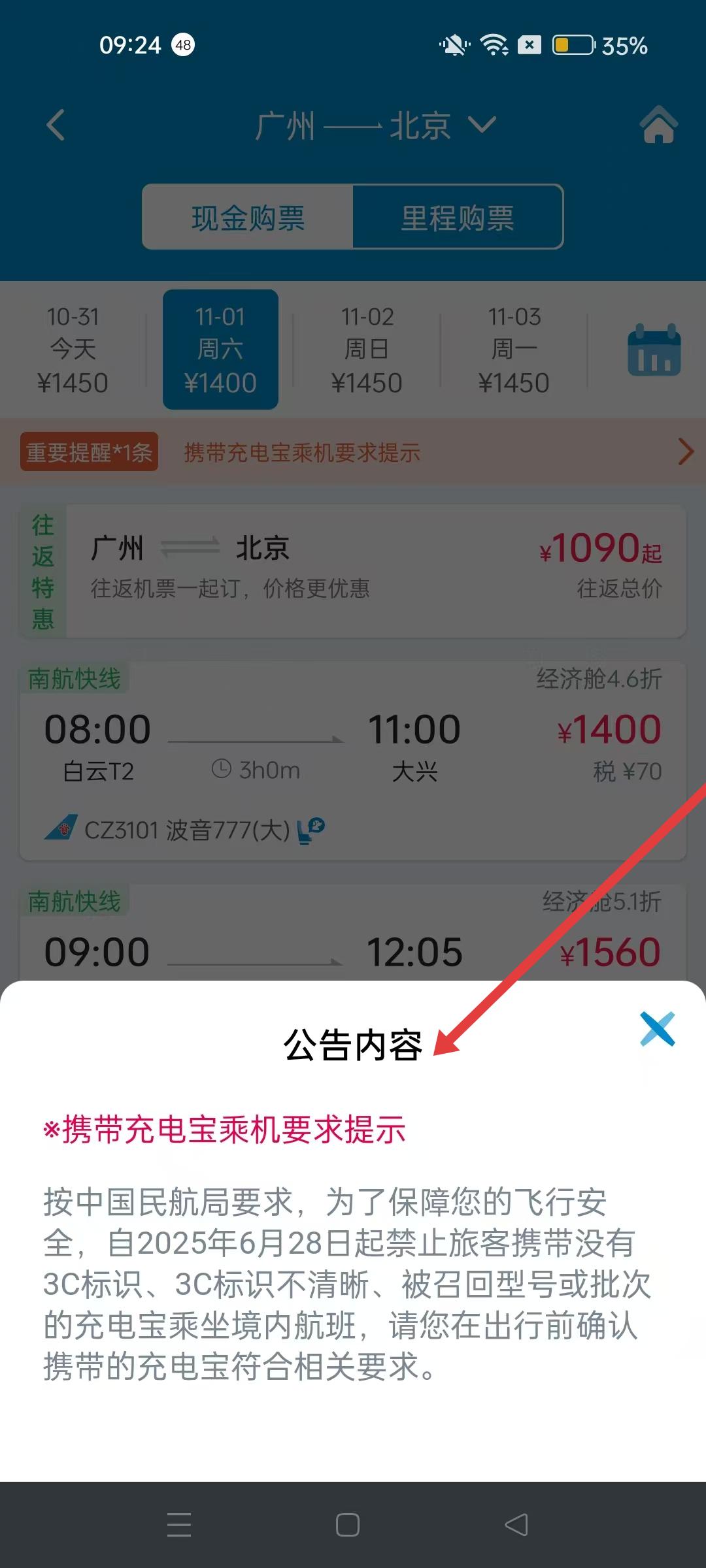Open the recent apps menu
This screenshot has height=1568, width=706.
178,1525
